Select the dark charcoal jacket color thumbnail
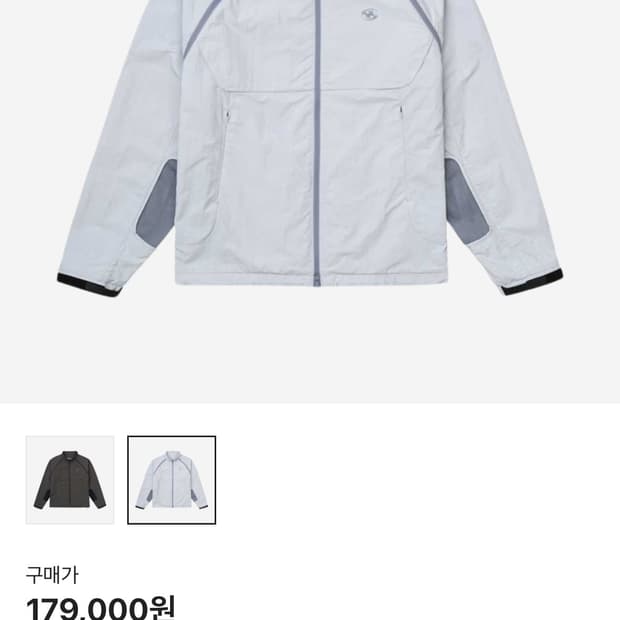620x620 pixels. (x=70, y=480)
